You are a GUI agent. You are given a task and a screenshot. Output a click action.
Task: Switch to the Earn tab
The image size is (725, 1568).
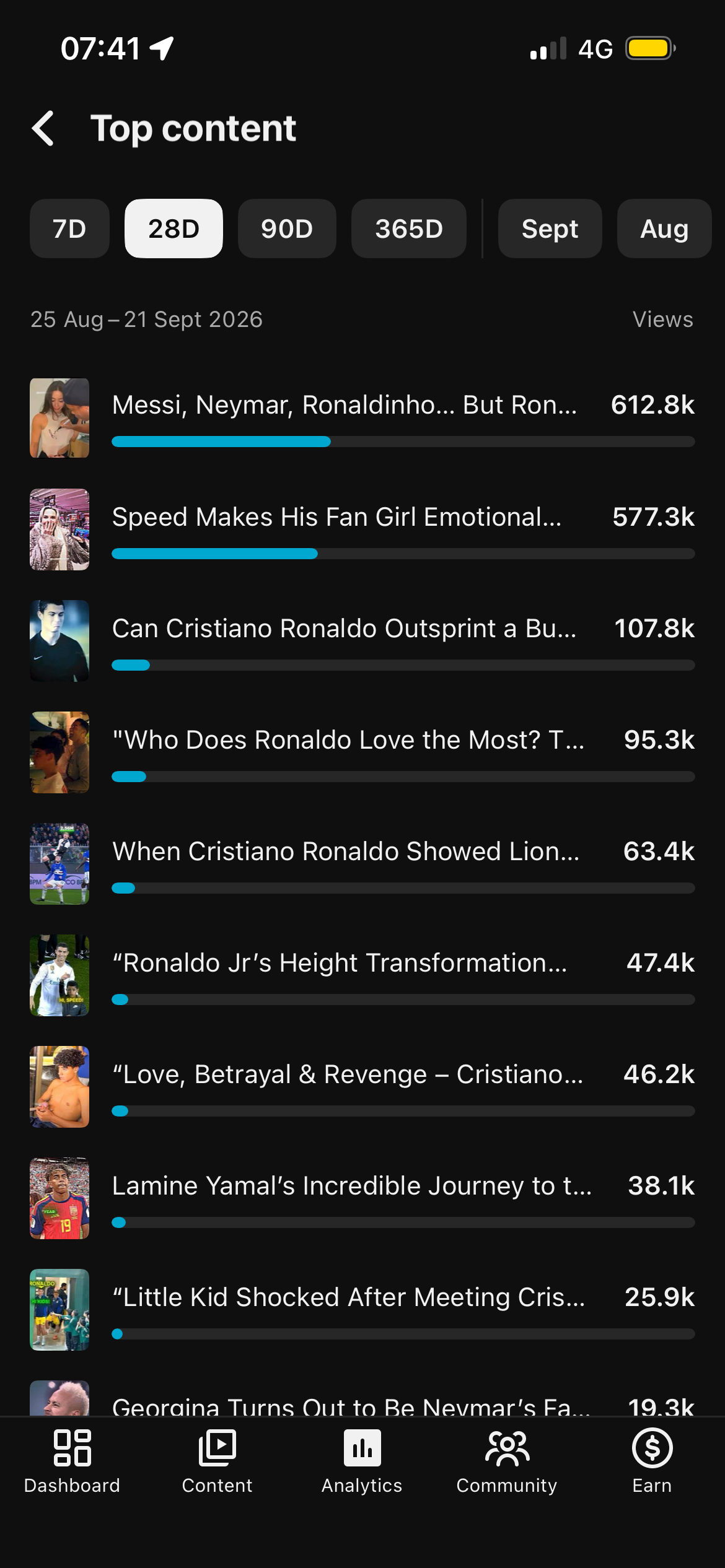coord(652,1461)
